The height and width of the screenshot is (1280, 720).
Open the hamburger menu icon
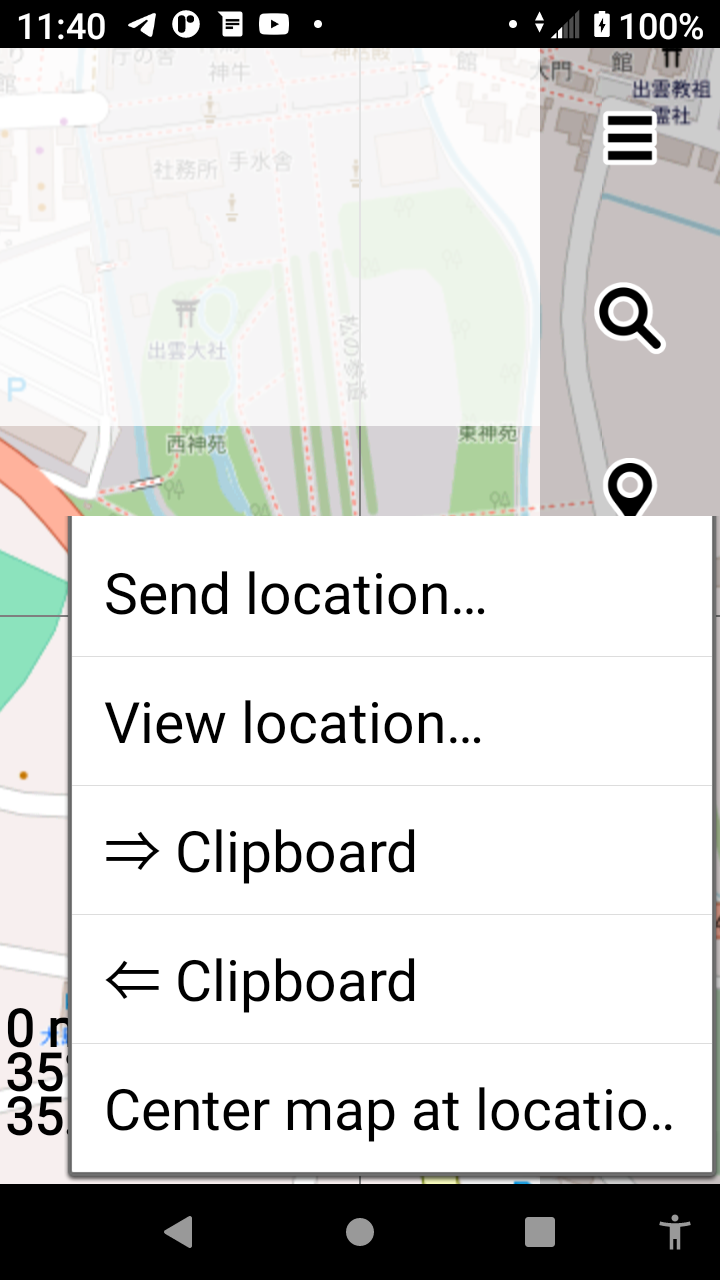pos(630,138)
